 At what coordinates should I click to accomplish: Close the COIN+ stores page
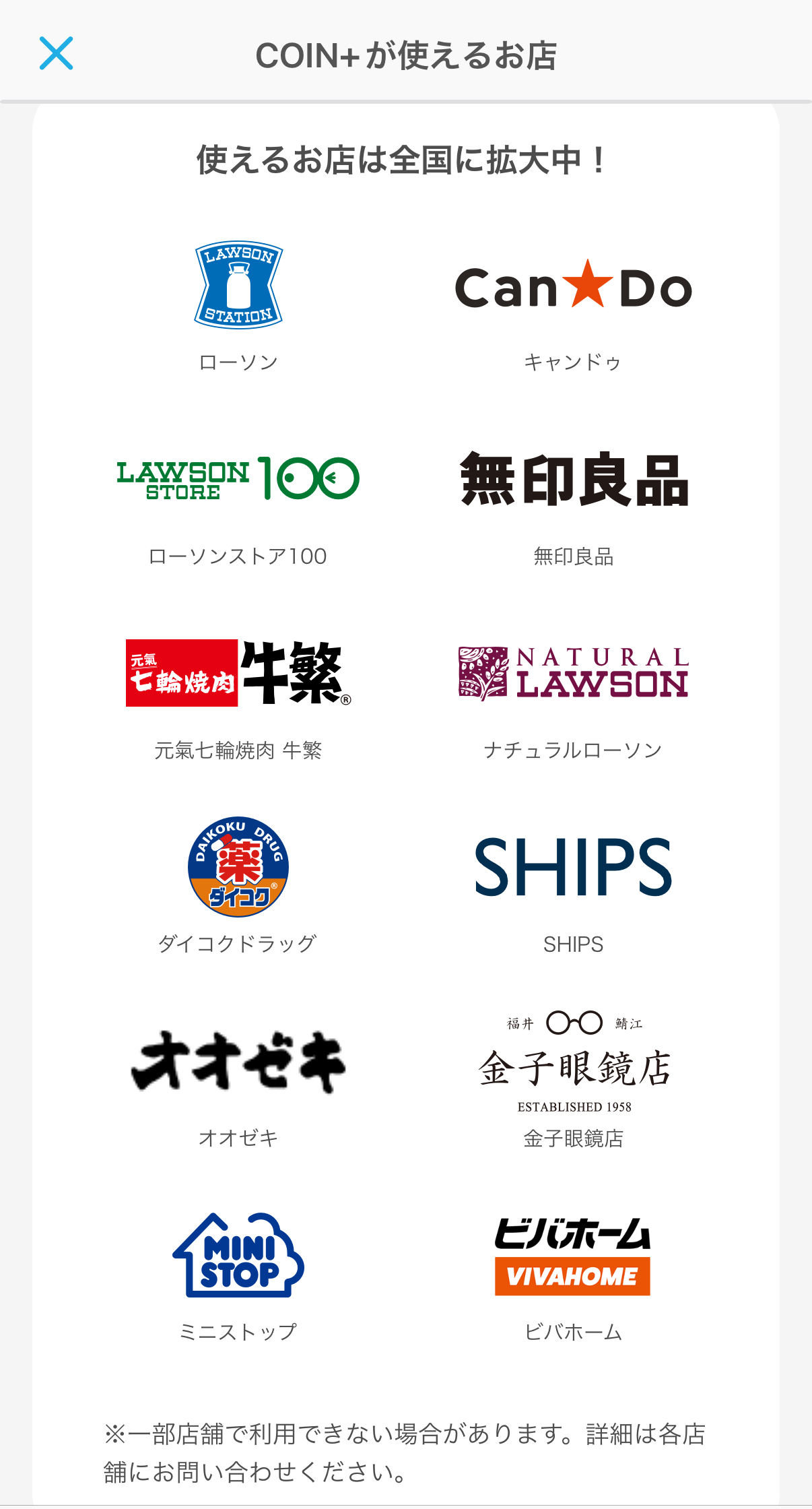(x=56, y=54)
